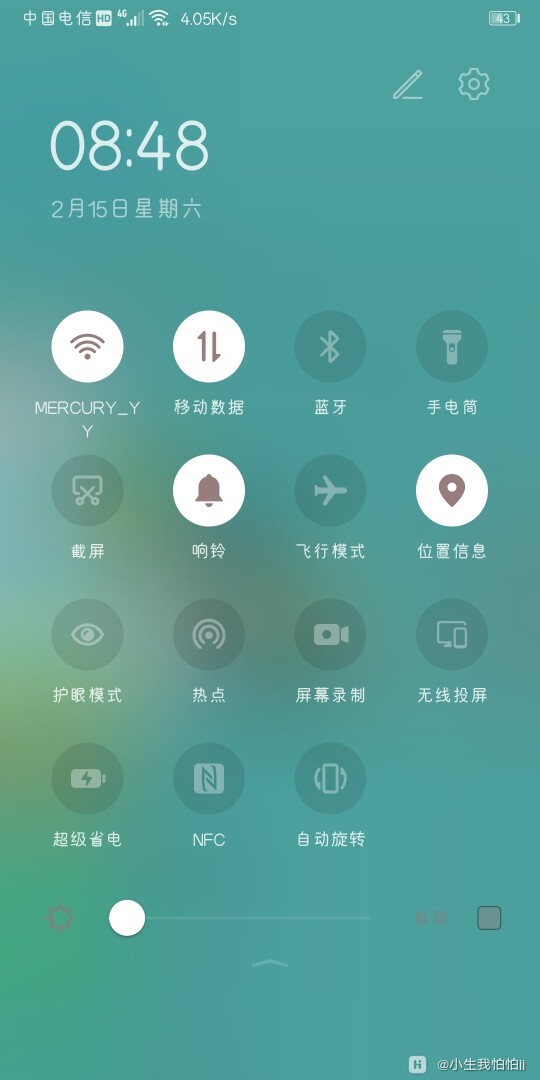The height and width of the screenshot is (1080, 540).
Task: Collapse the panel with the up chevron
Action: 270,963
